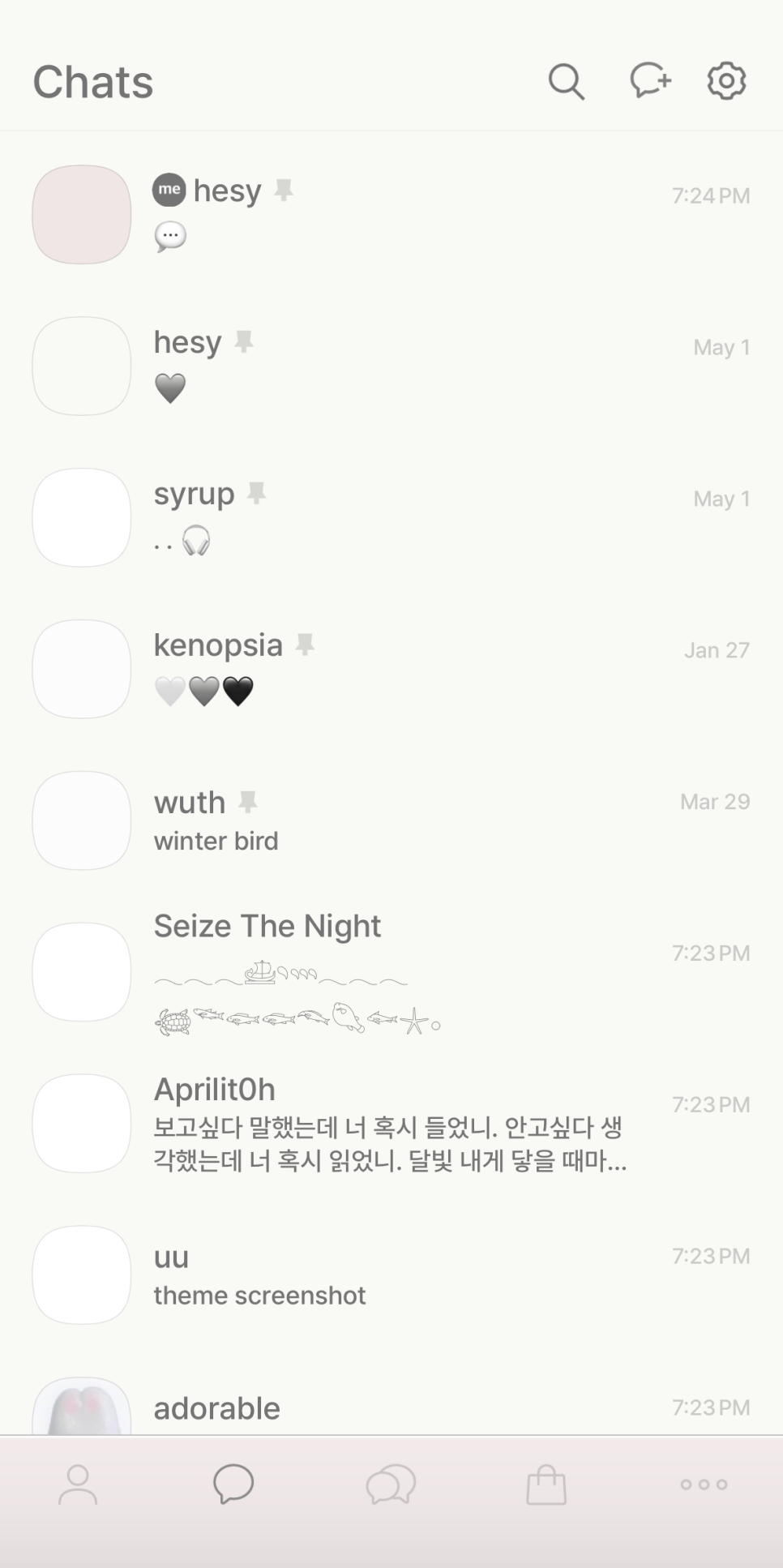Open the search icon in Chats
Viewport: 783px width, 1568px height.
point(566,81)
